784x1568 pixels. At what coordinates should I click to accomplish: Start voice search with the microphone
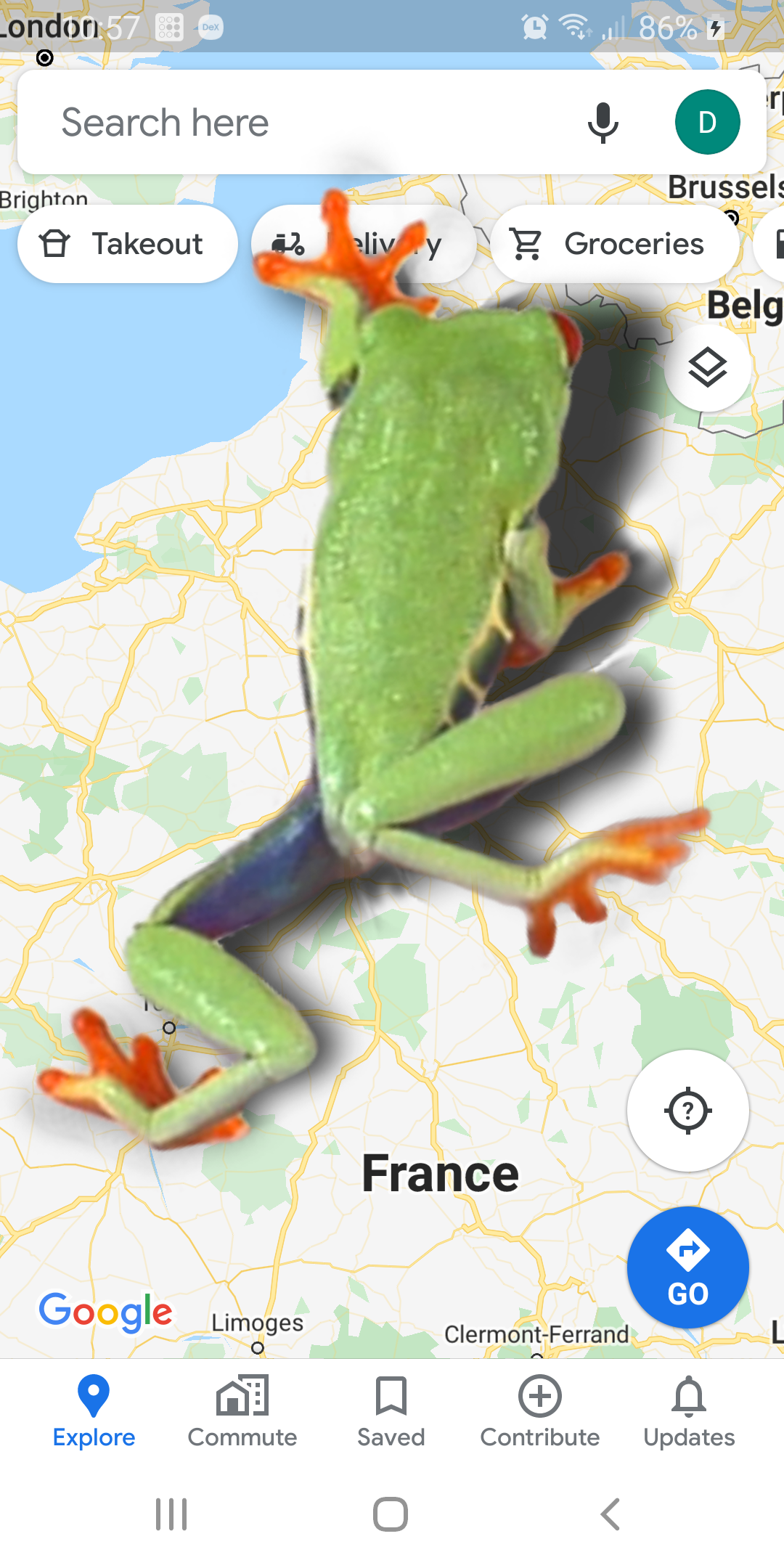603,122
